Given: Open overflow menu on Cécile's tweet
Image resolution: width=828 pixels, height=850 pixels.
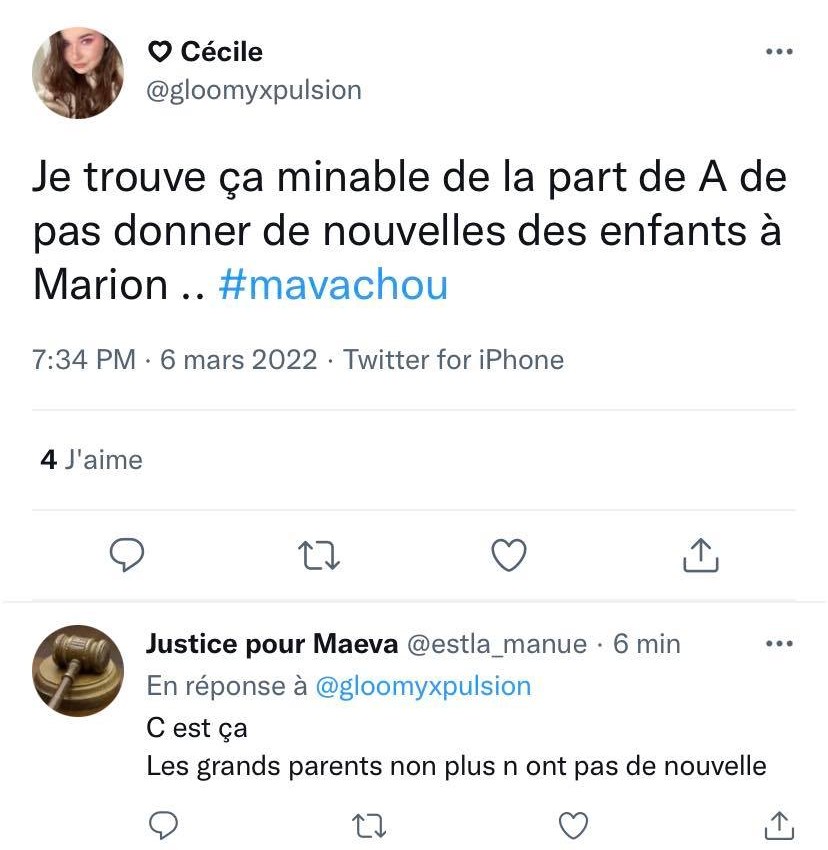Looking at the screenshot, I should click(x=778, y=52).
